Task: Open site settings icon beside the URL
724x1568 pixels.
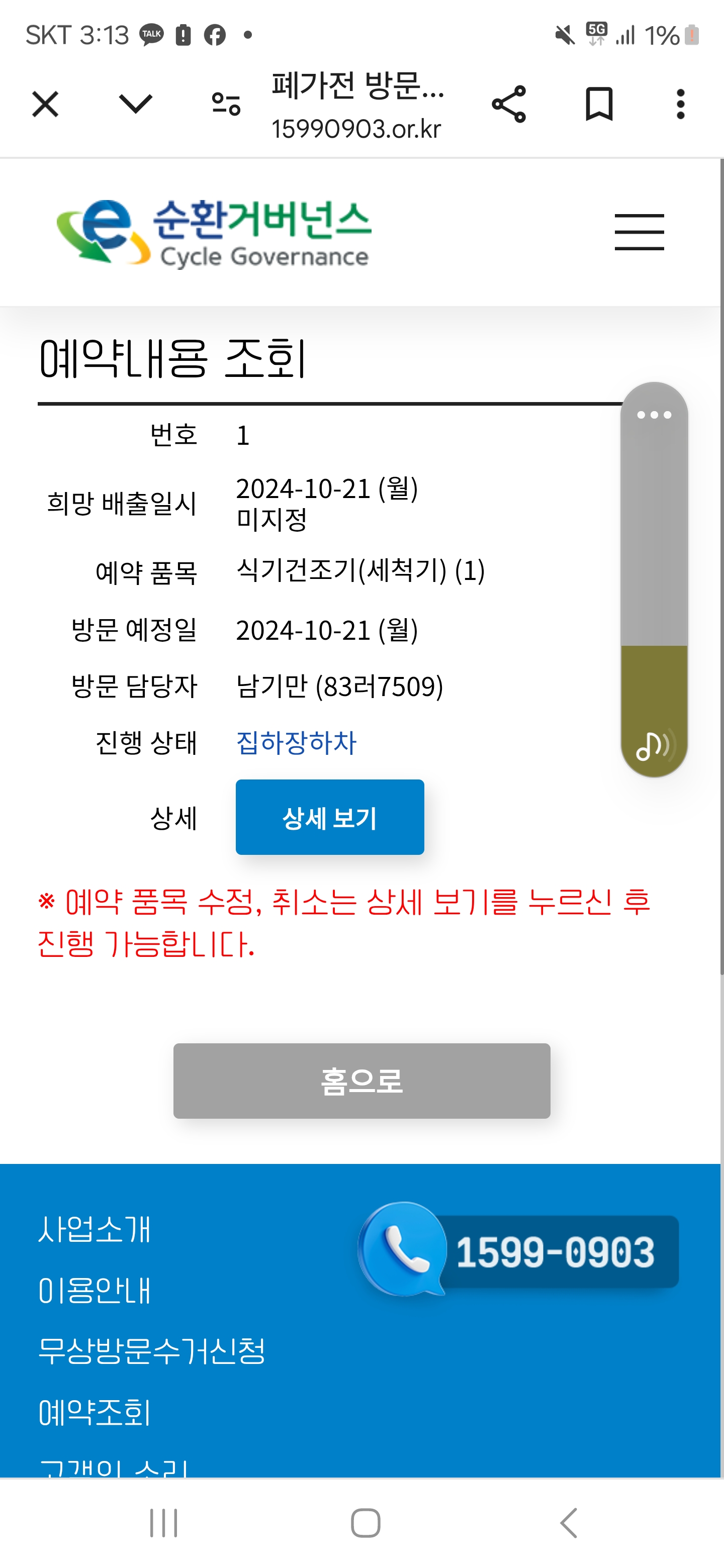Action: [x=226, y=104]
